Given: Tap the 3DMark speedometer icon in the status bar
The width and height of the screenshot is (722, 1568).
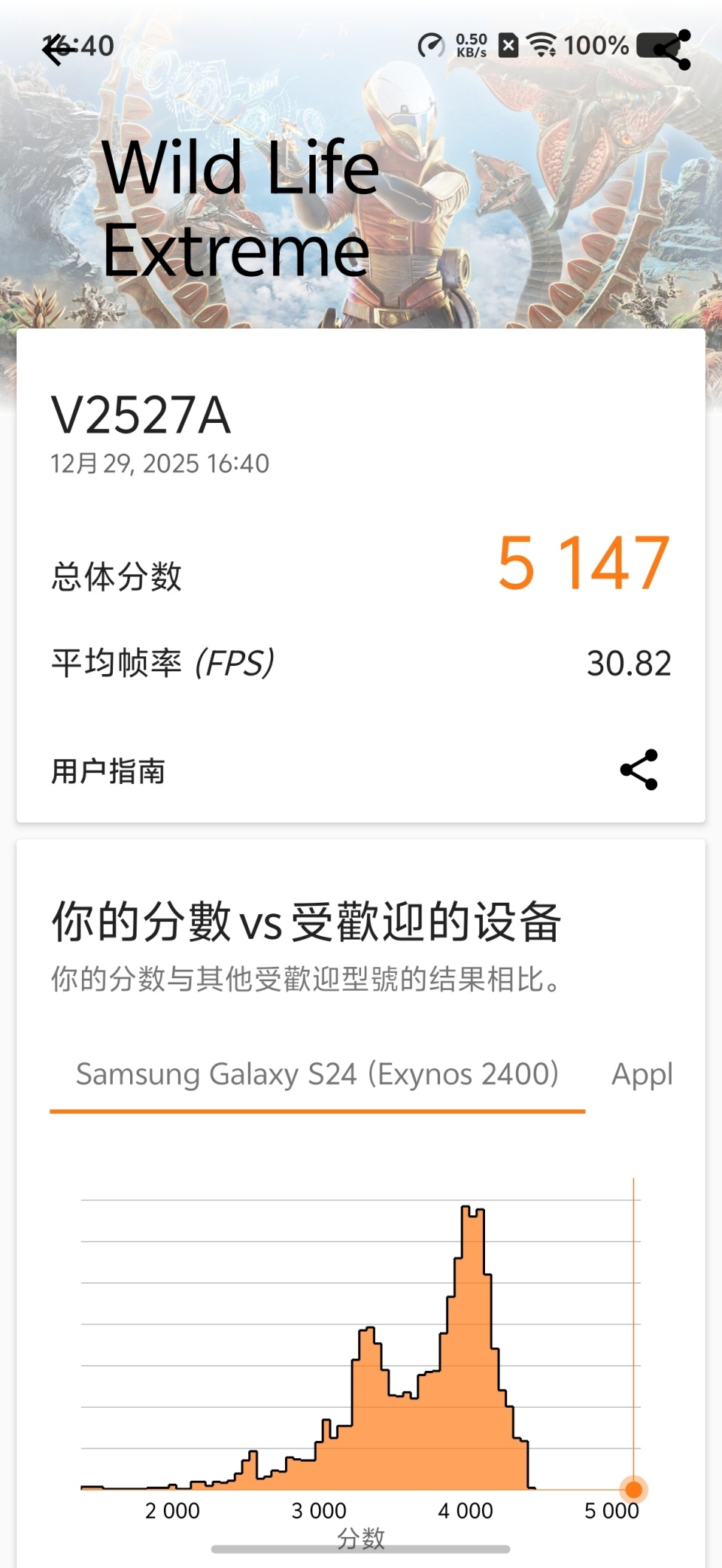Looking at the screenshot, I should (431, 45).
